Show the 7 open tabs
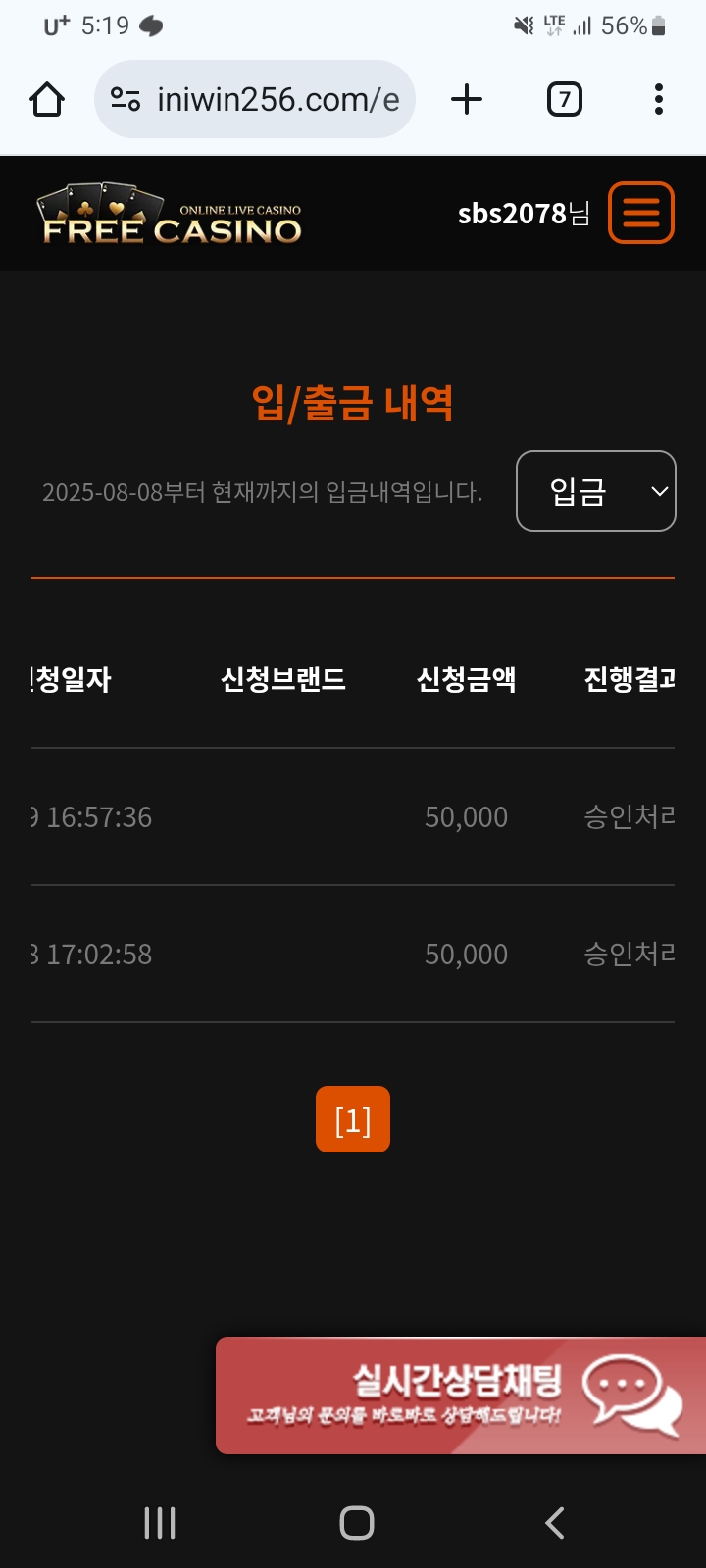This screenshot has height=1568, width=706. coord(564,99)
